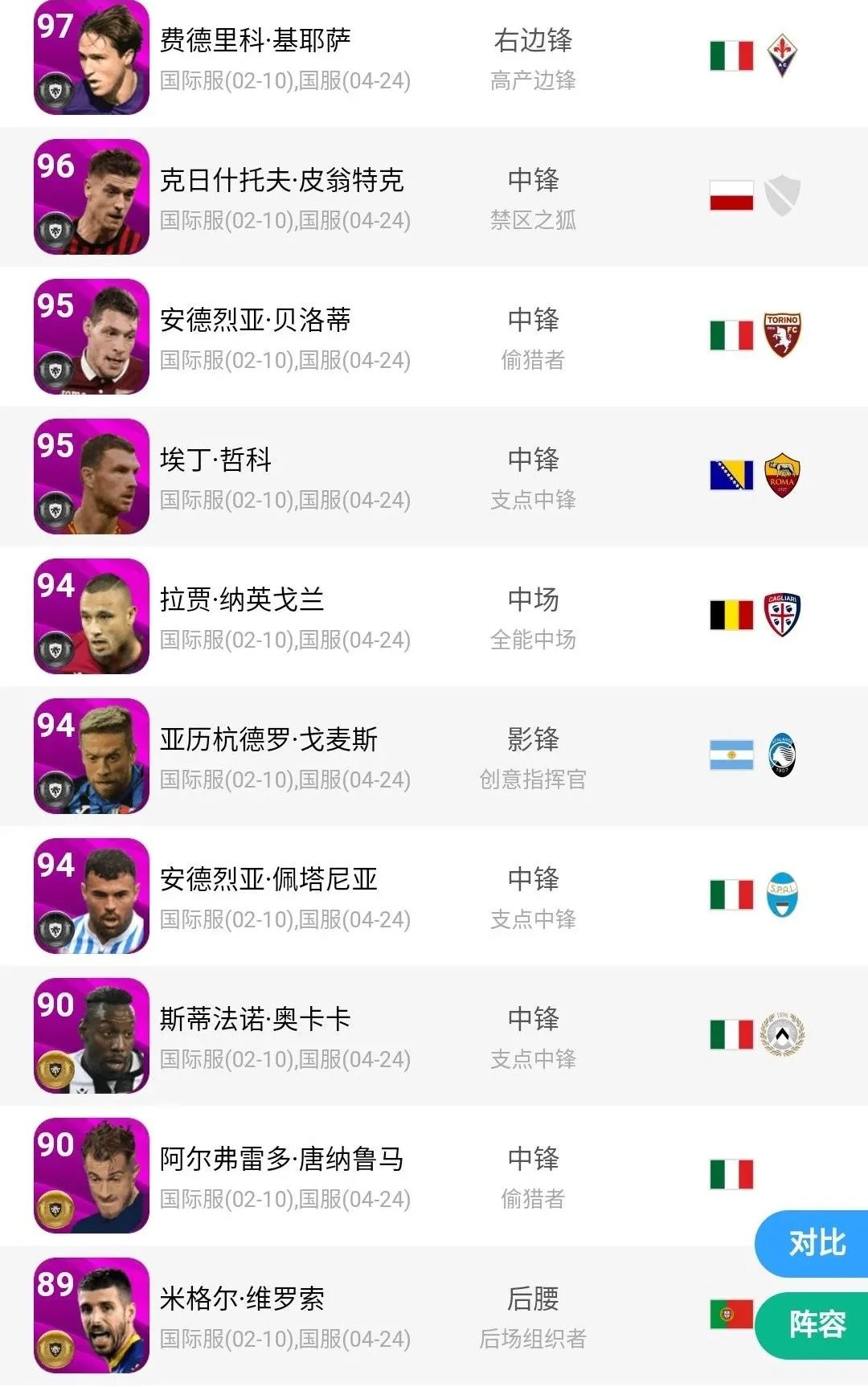Select 斯蒂法诺·奥卡卡 player entry
Image resolution: width=868 pixels, height=1387 pixels.
[256, 1019]
